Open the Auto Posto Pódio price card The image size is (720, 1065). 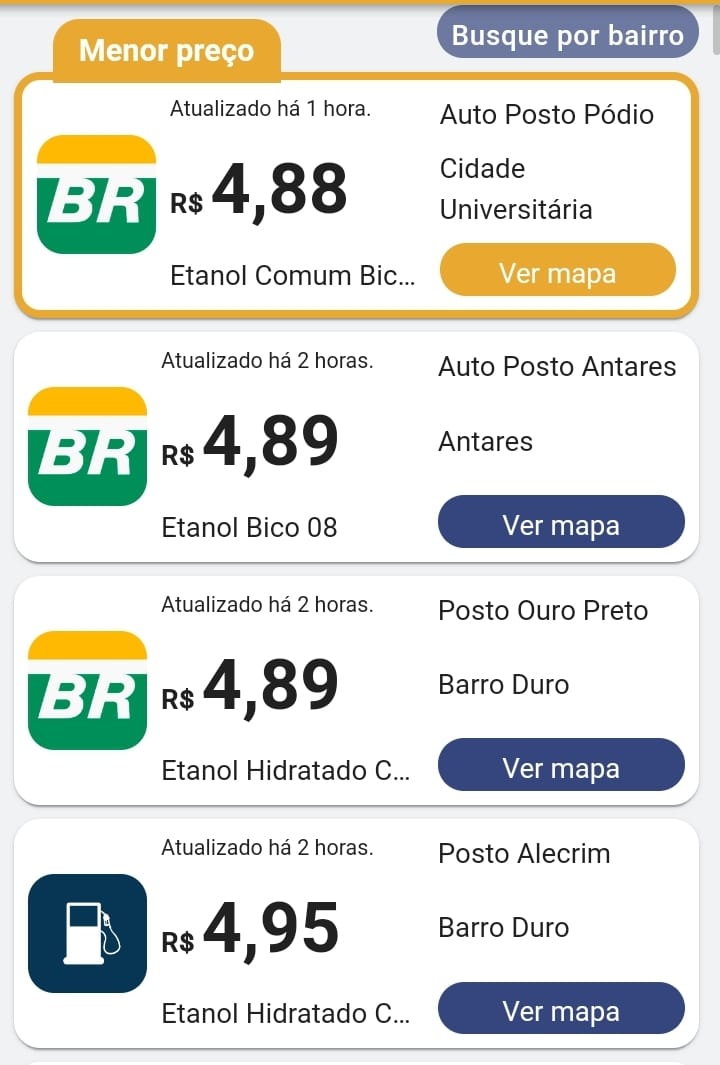click(x=300, y=192)
